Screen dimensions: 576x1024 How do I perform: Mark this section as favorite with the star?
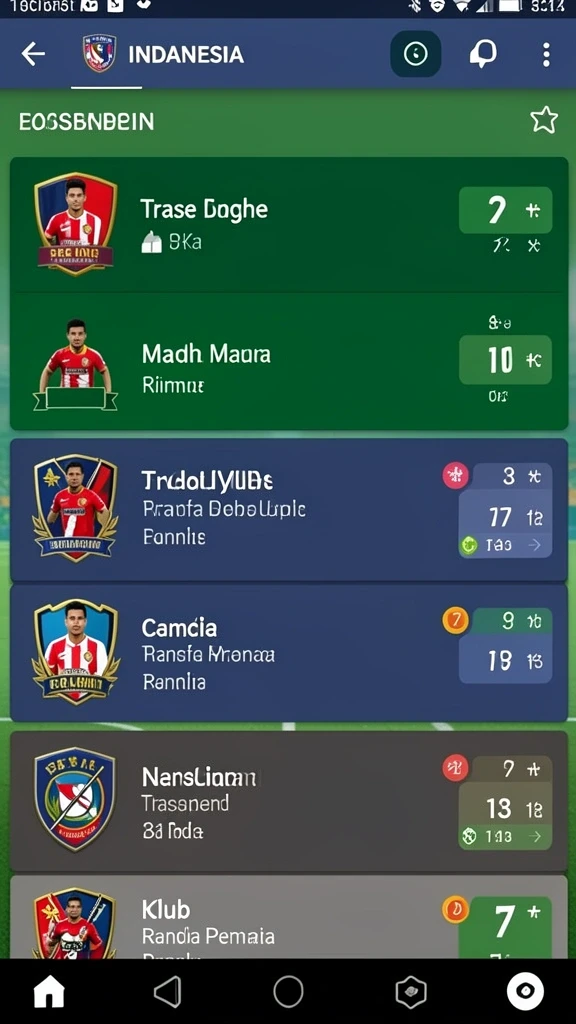pos(544,120)
